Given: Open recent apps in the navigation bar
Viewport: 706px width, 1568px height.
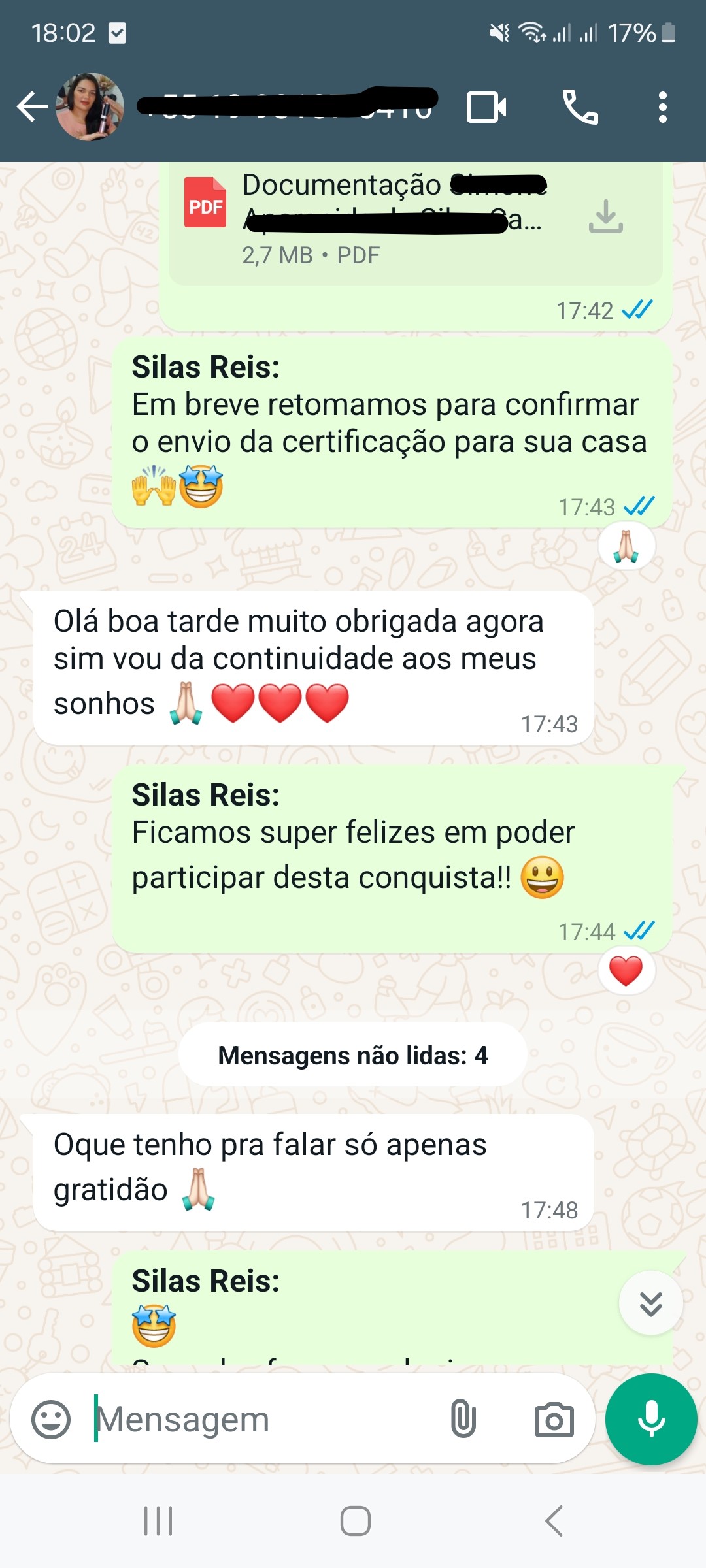Looking at the screenshot, I should pos(158,1521).
